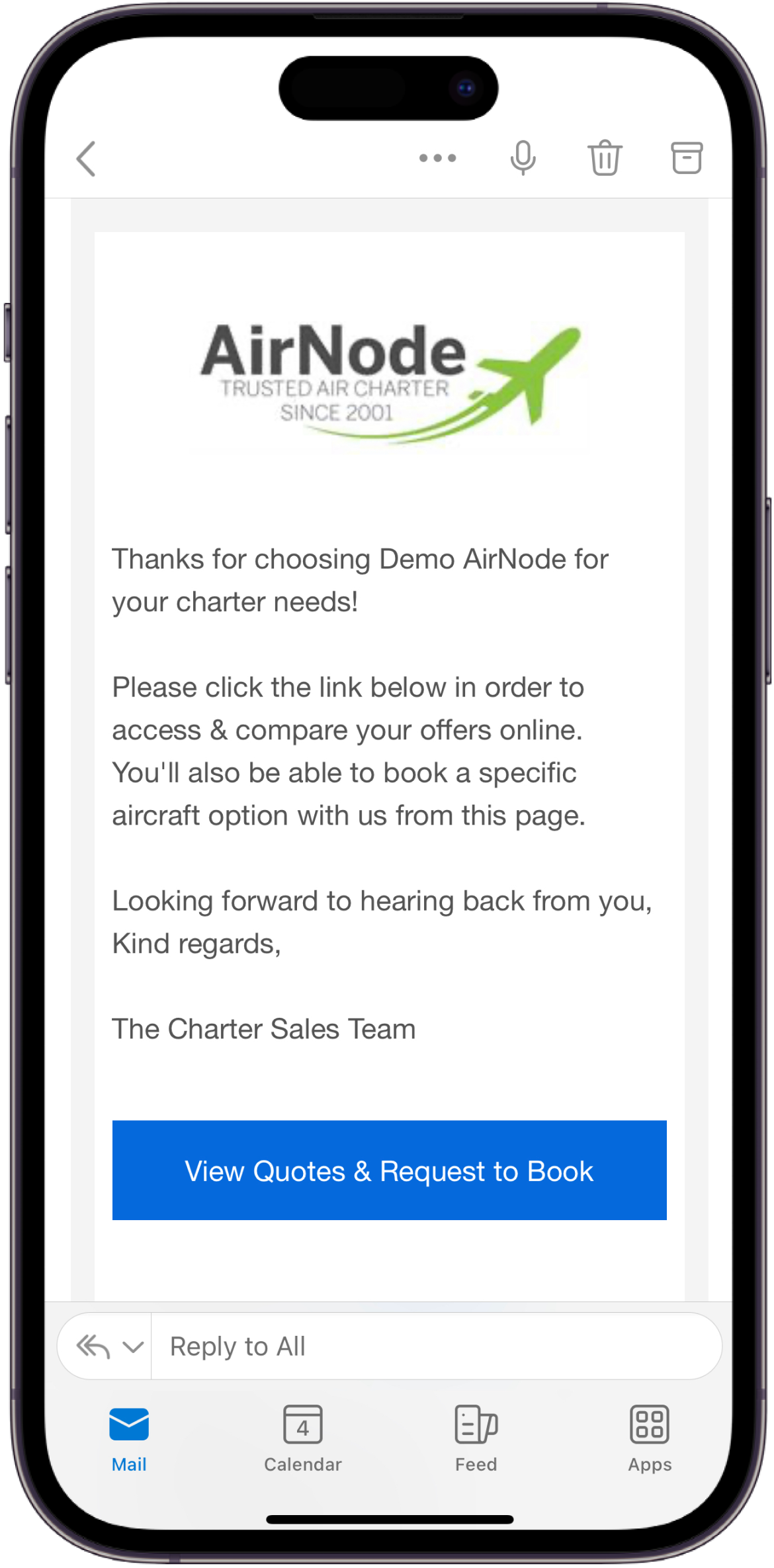Tap View Quotes & Request to Book
This screenshot has width=774, height=1568.
[x=389, y=1171]
